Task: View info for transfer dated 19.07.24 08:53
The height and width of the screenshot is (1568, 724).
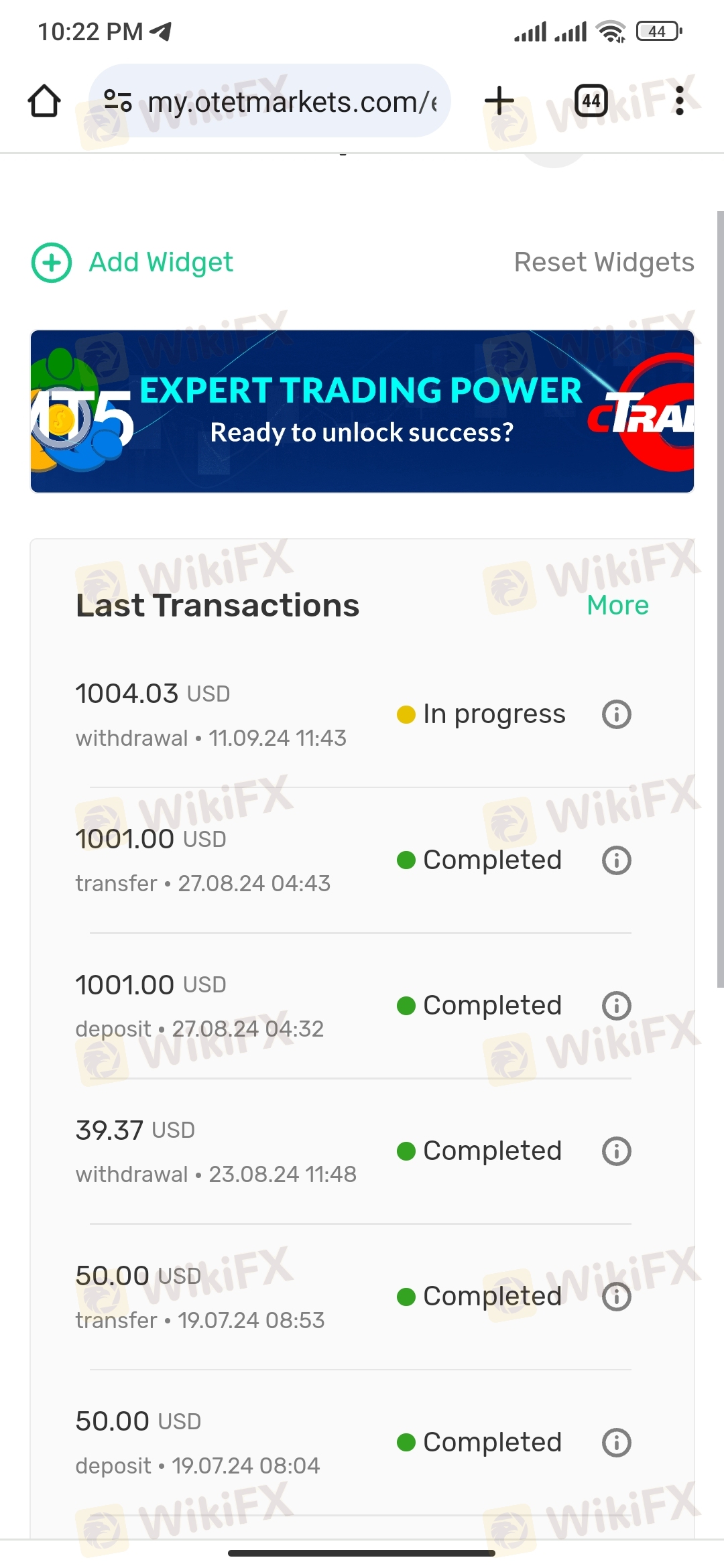Action: click(617, 1297)
